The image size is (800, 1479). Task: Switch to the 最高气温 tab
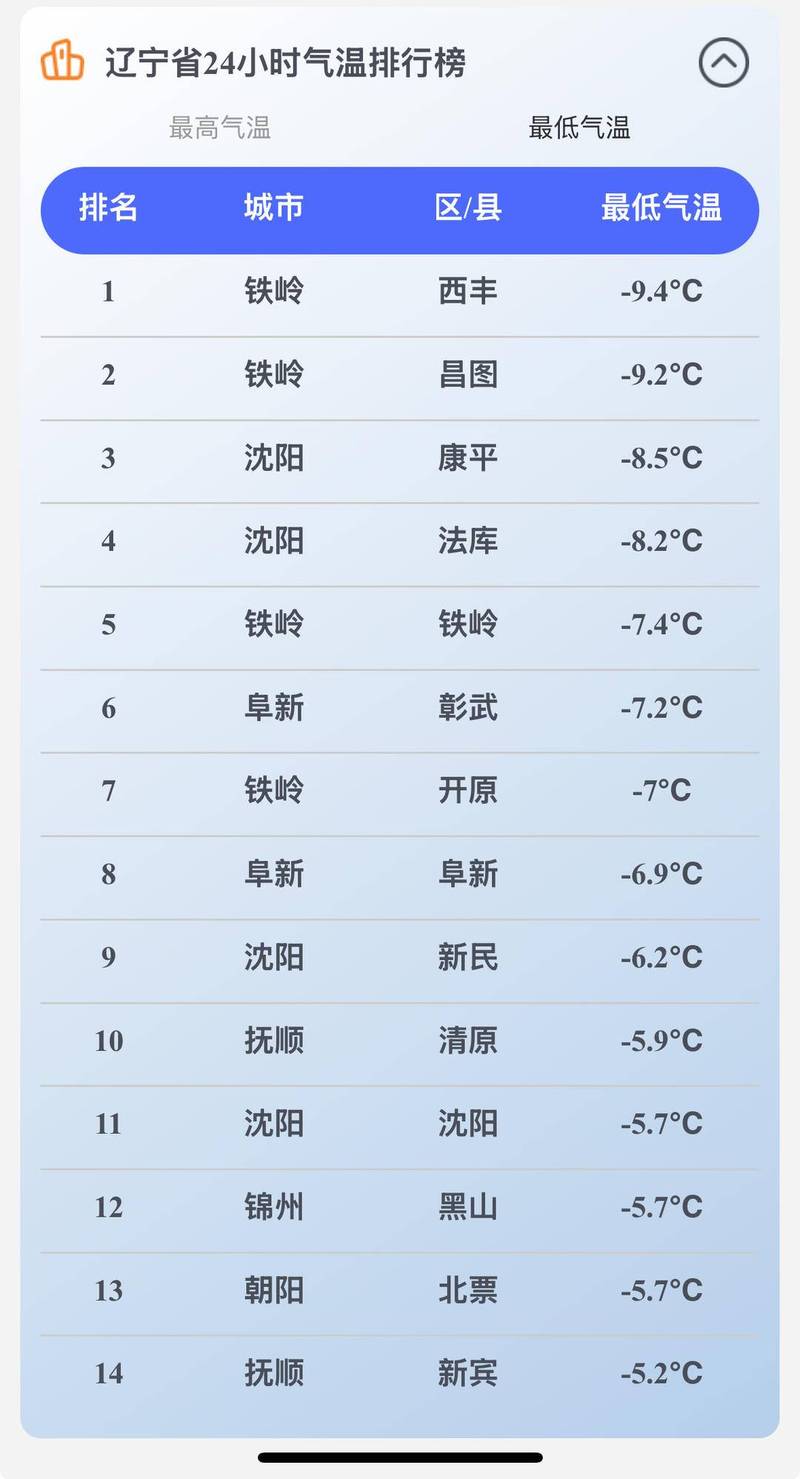(220, 128)
